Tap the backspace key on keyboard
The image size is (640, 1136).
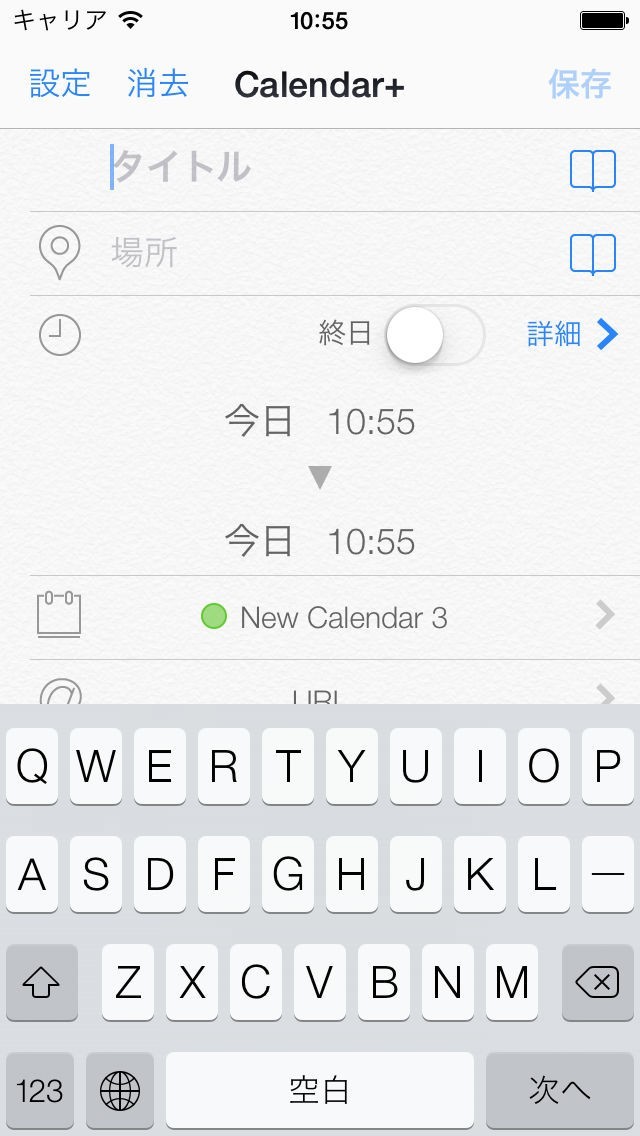[x=597, y=982]
